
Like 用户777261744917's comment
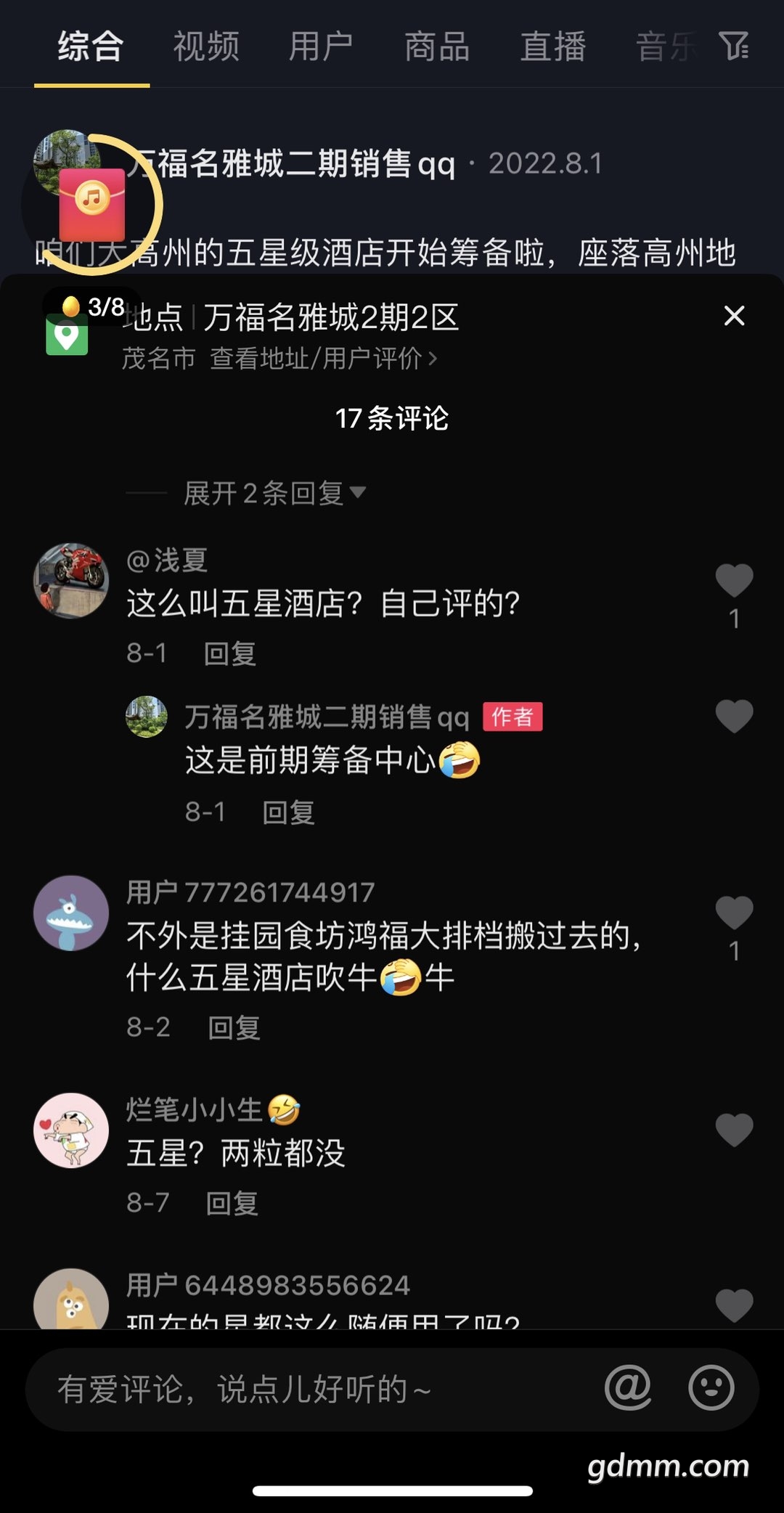(734, 913)
